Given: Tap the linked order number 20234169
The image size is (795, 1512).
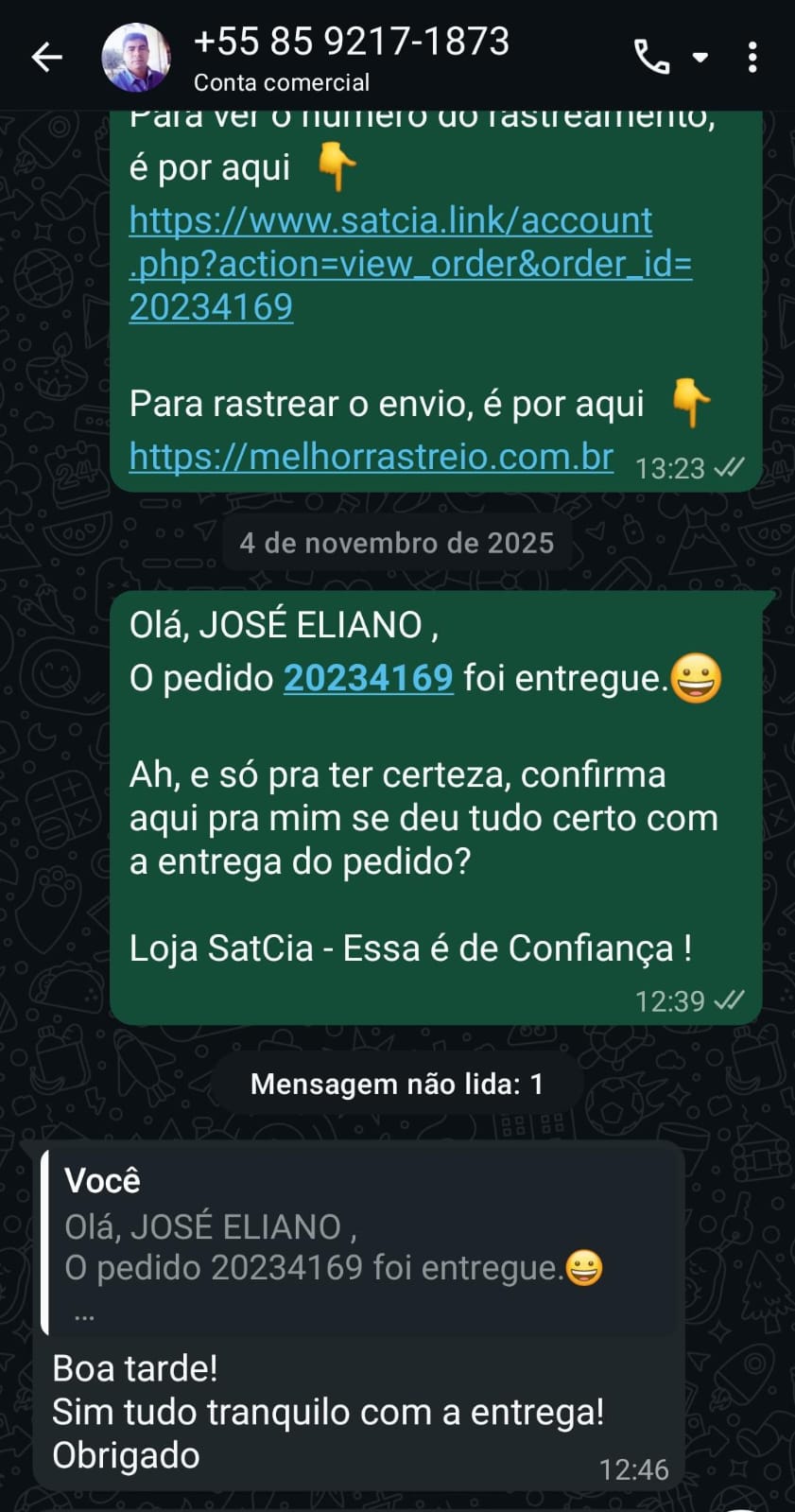Looking at the screenshot, I should [369, 678].
